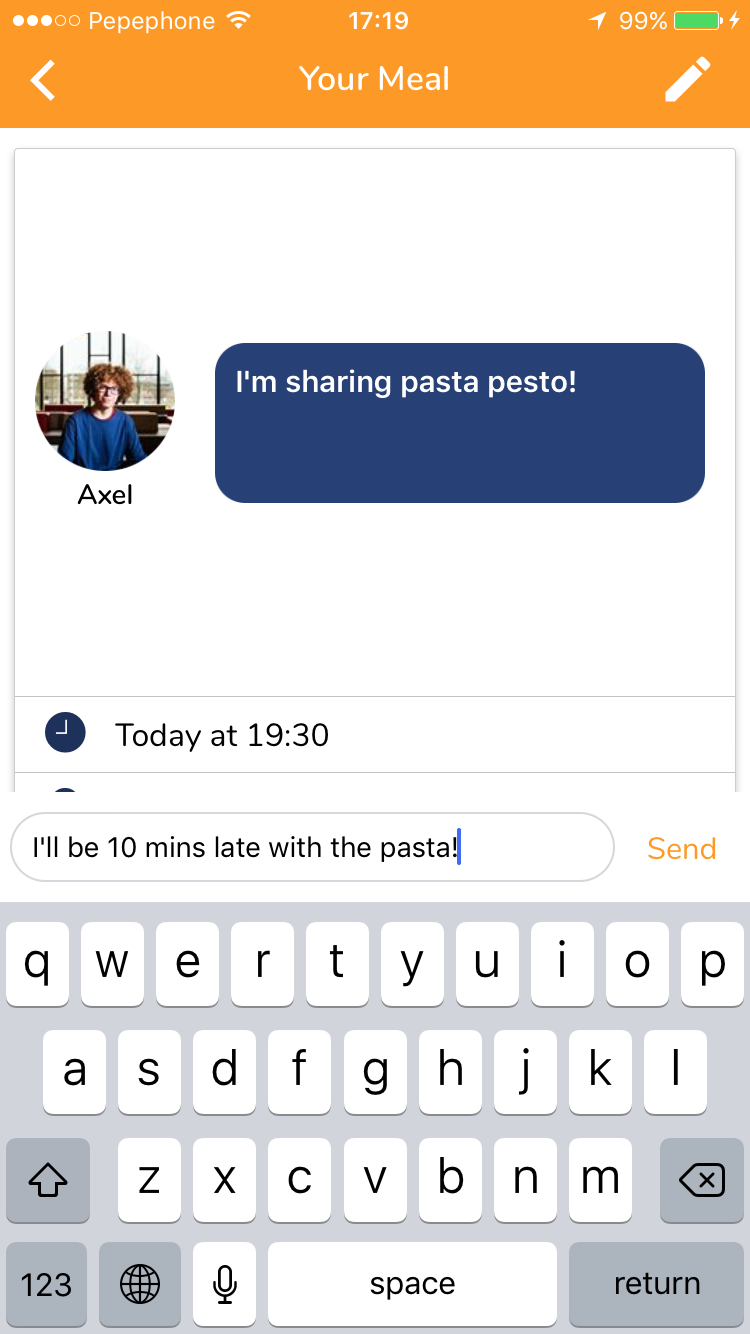
Task: Start dictation with the microphone key
Action: point(225,1284)
